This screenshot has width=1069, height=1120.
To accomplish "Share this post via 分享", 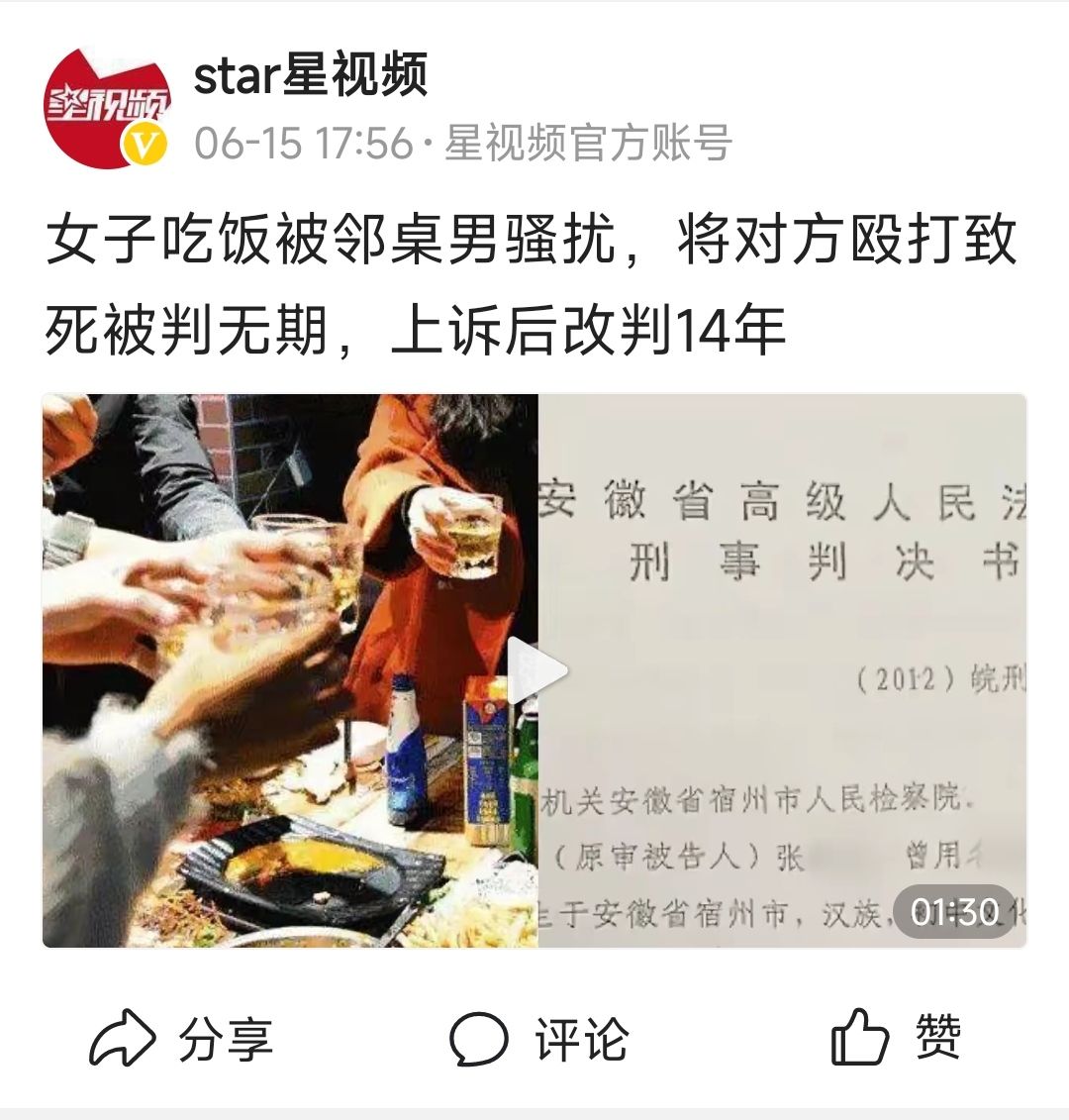I will click(181, 1038).
